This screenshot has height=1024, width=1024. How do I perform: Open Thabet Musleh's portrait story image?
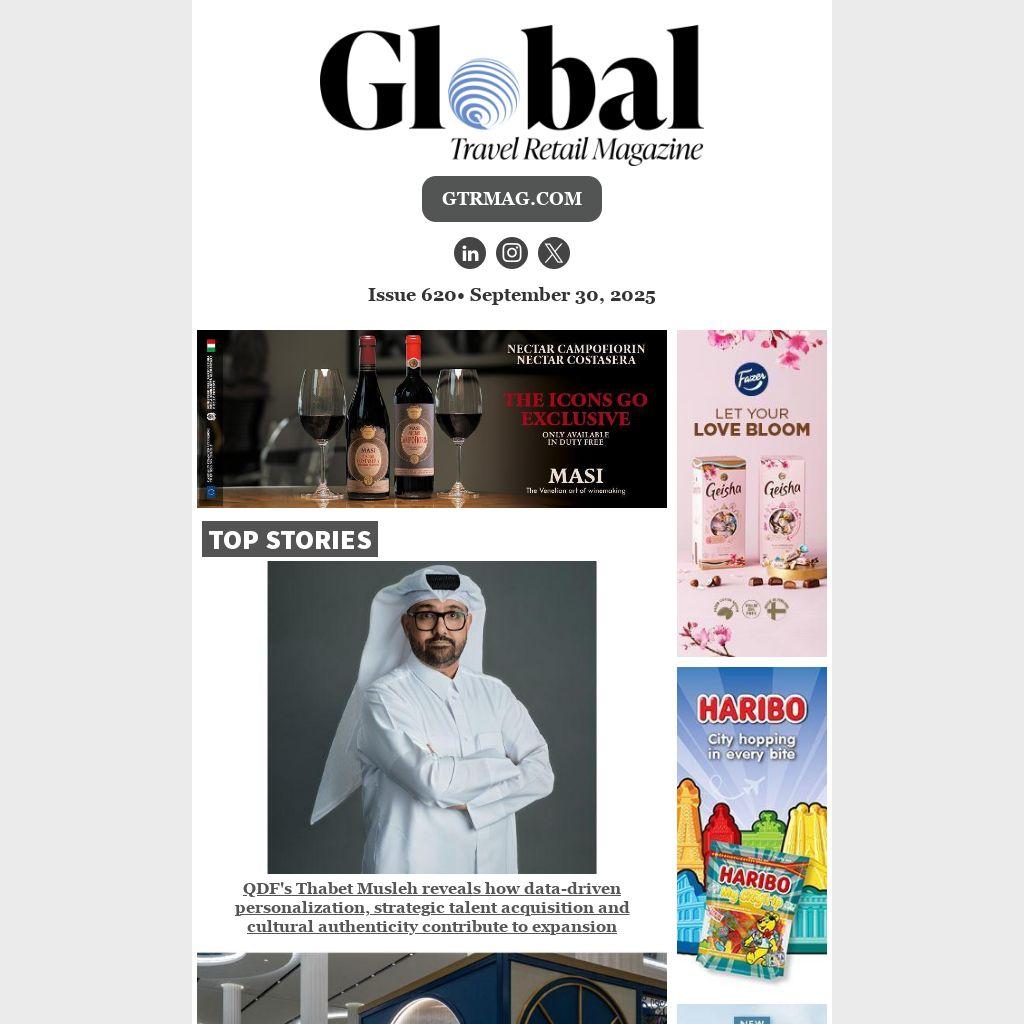(431, 717)
